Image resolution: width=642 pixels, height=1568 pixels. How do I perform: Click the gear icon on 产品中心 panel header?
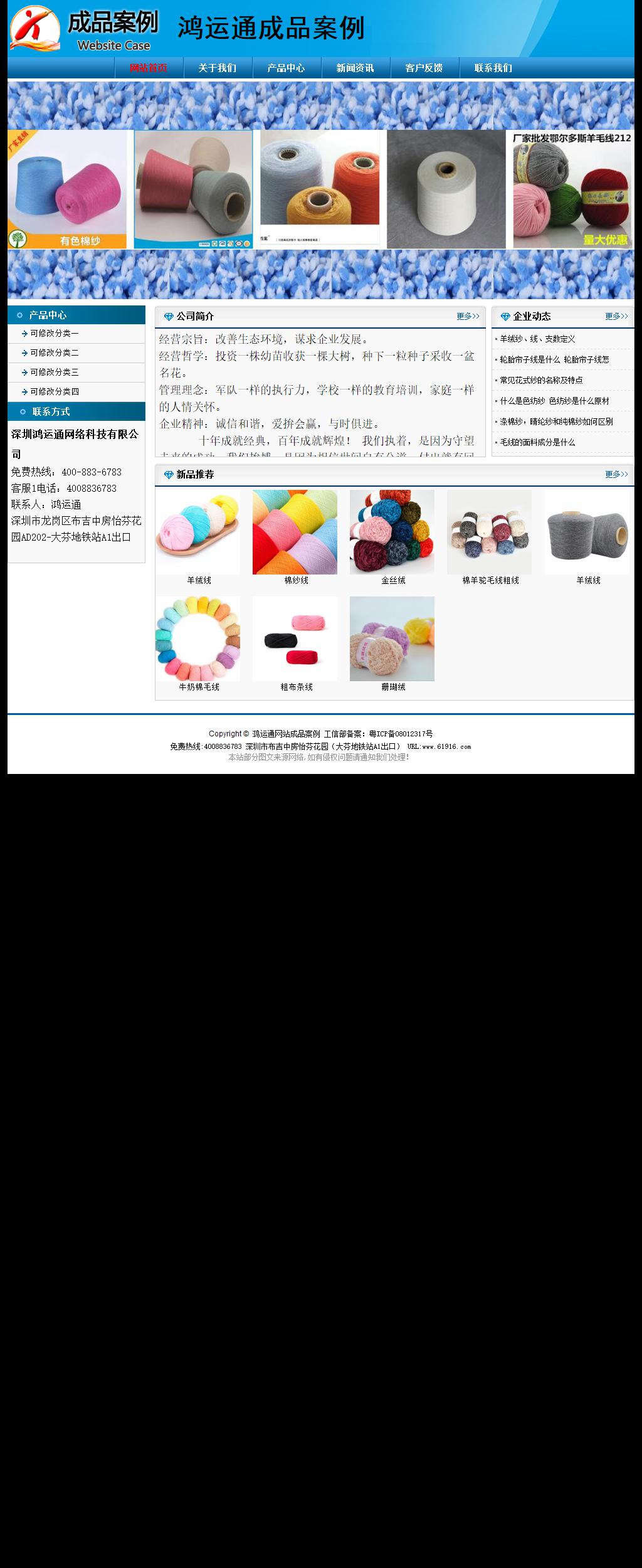pyautogui.click(x=19, y=315)
